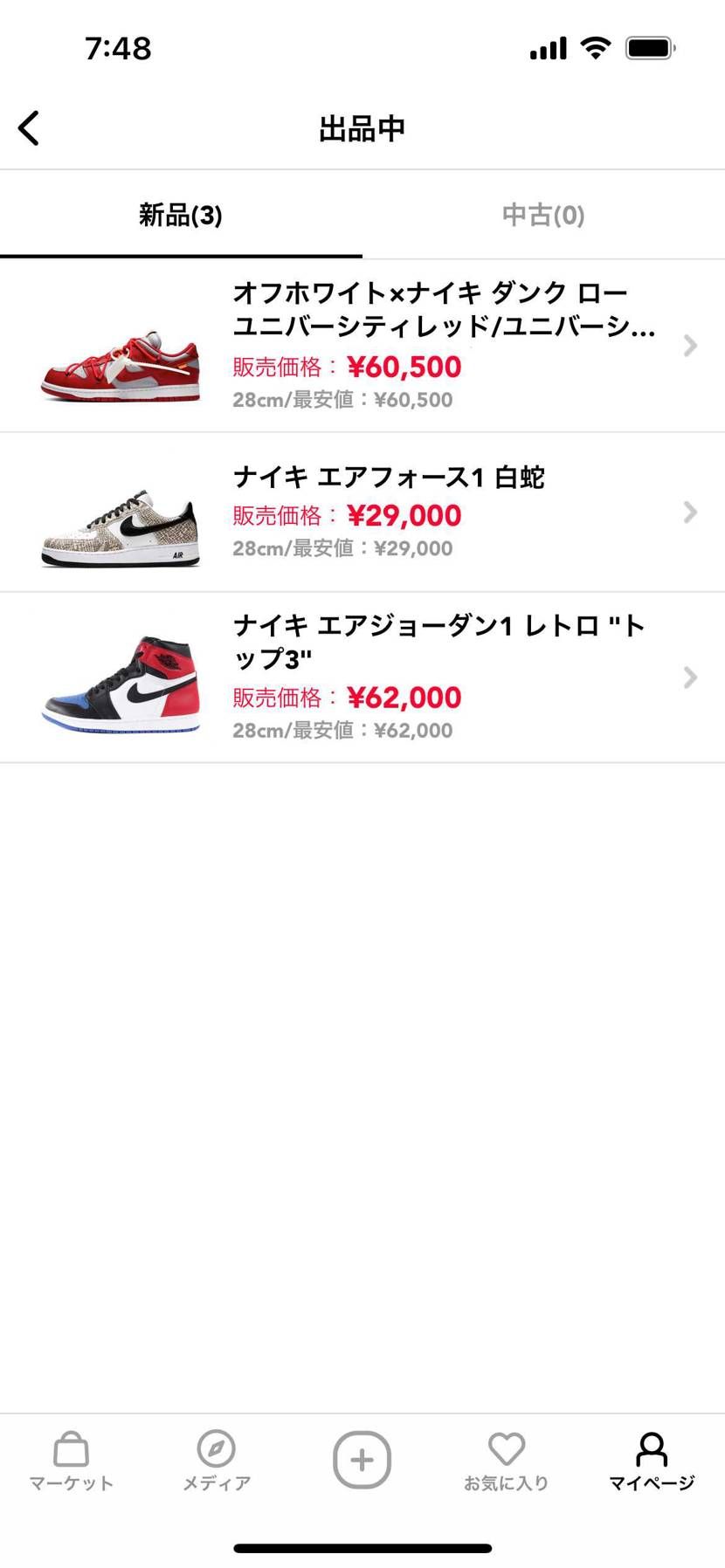Tap the ¥62,000 price on the Jordan listing
This screenshot has height=1568, width=725.
406,698
